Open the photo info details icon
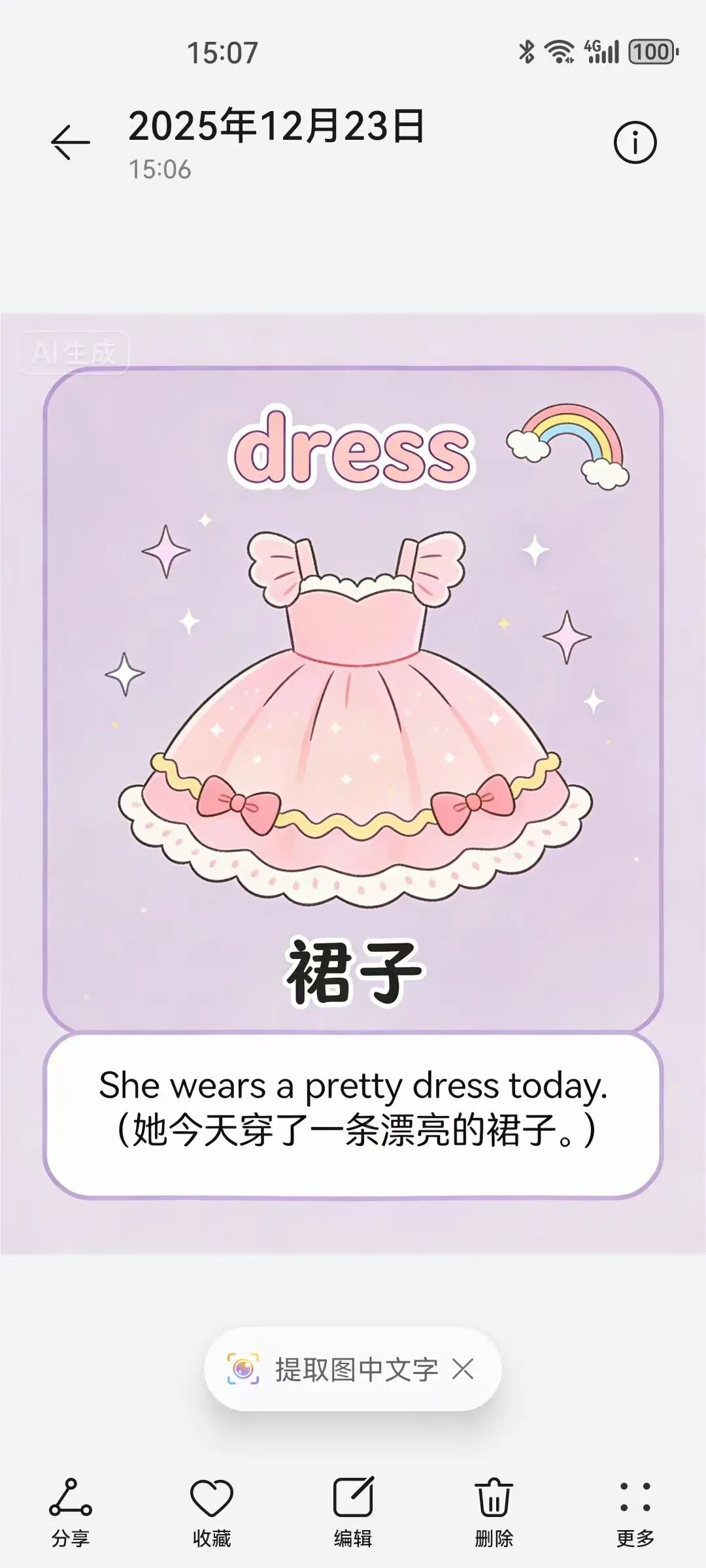 point(634,142)
